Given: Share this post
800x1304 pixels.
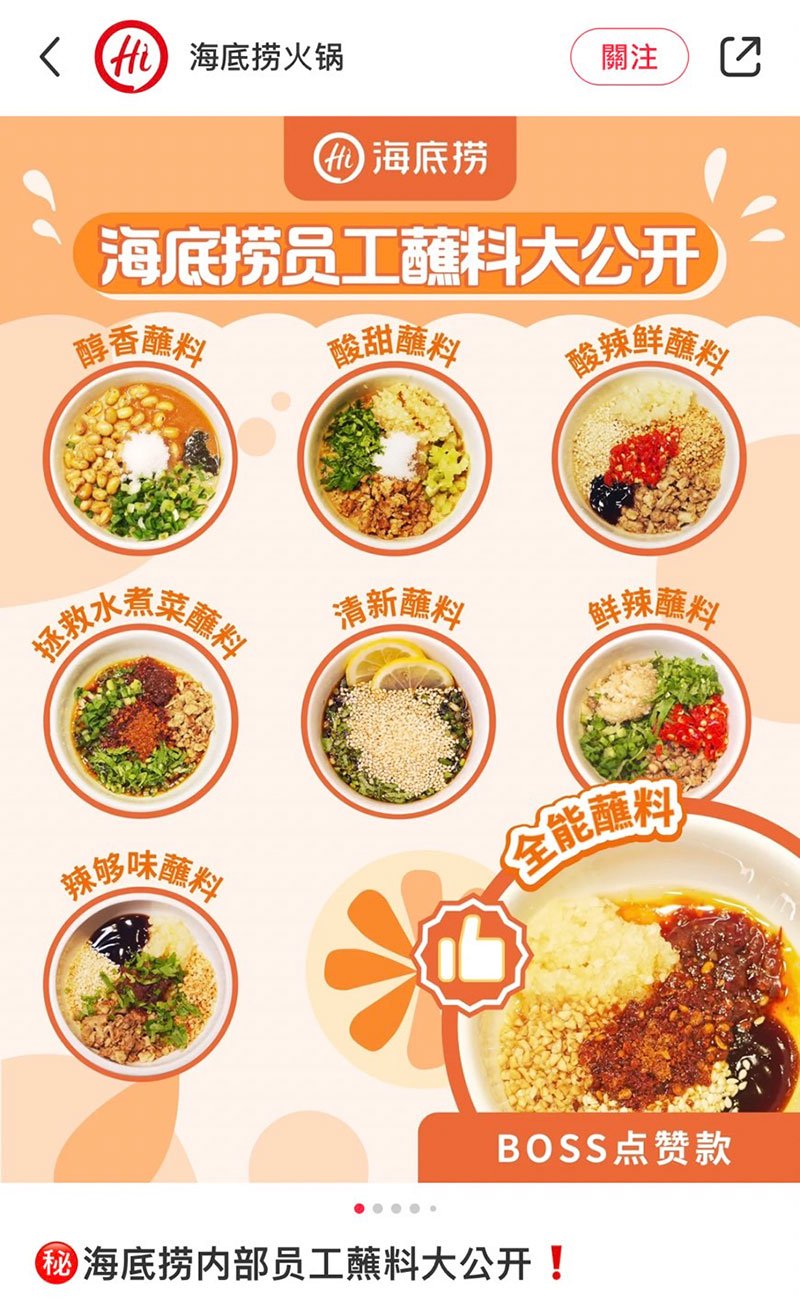Looking at the screenshot, I should pyautogui.click(x=741, y=57).
